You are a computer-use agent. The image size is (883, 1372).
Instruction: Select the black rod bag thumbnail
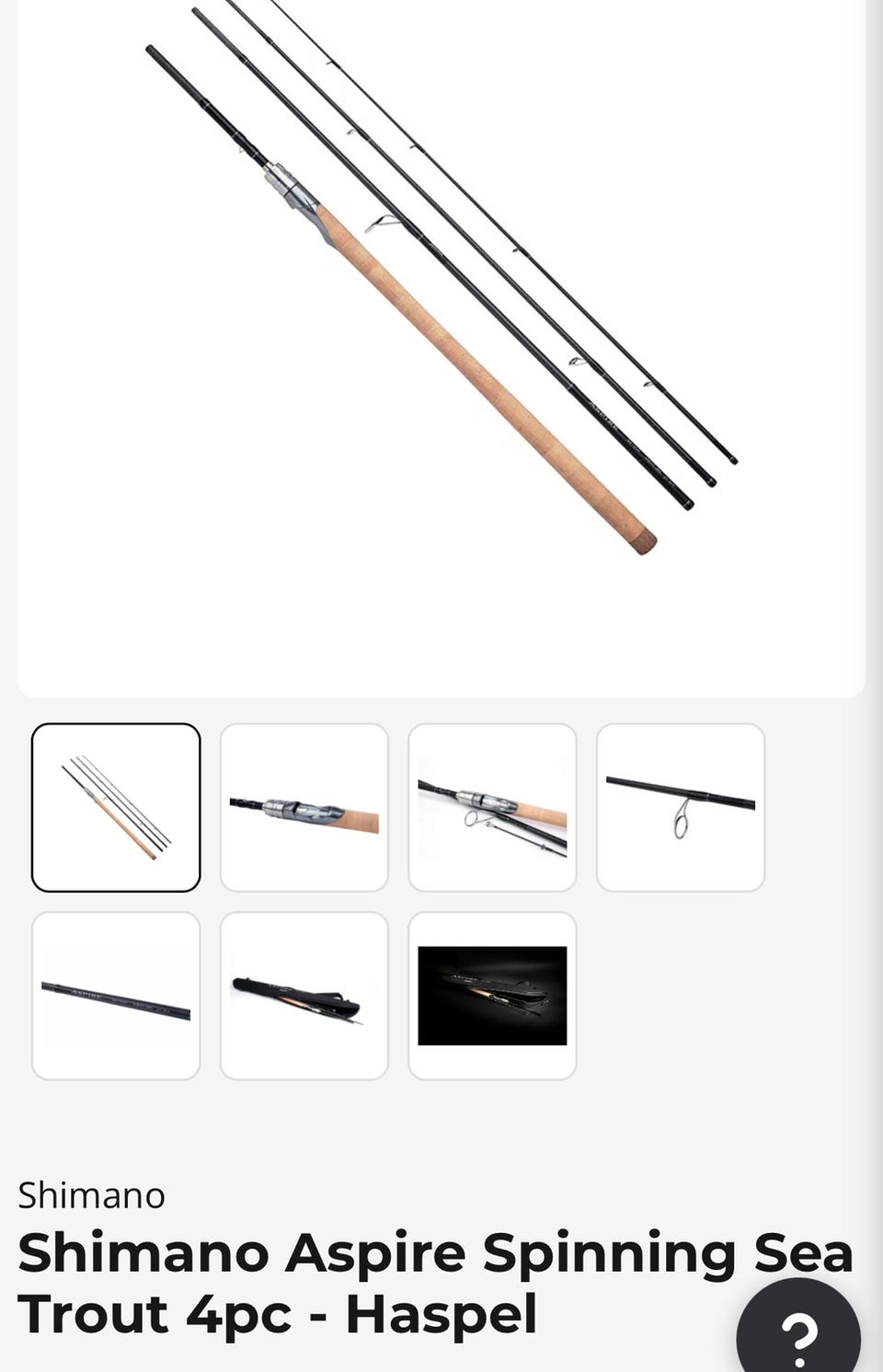(x=304, y=996)
